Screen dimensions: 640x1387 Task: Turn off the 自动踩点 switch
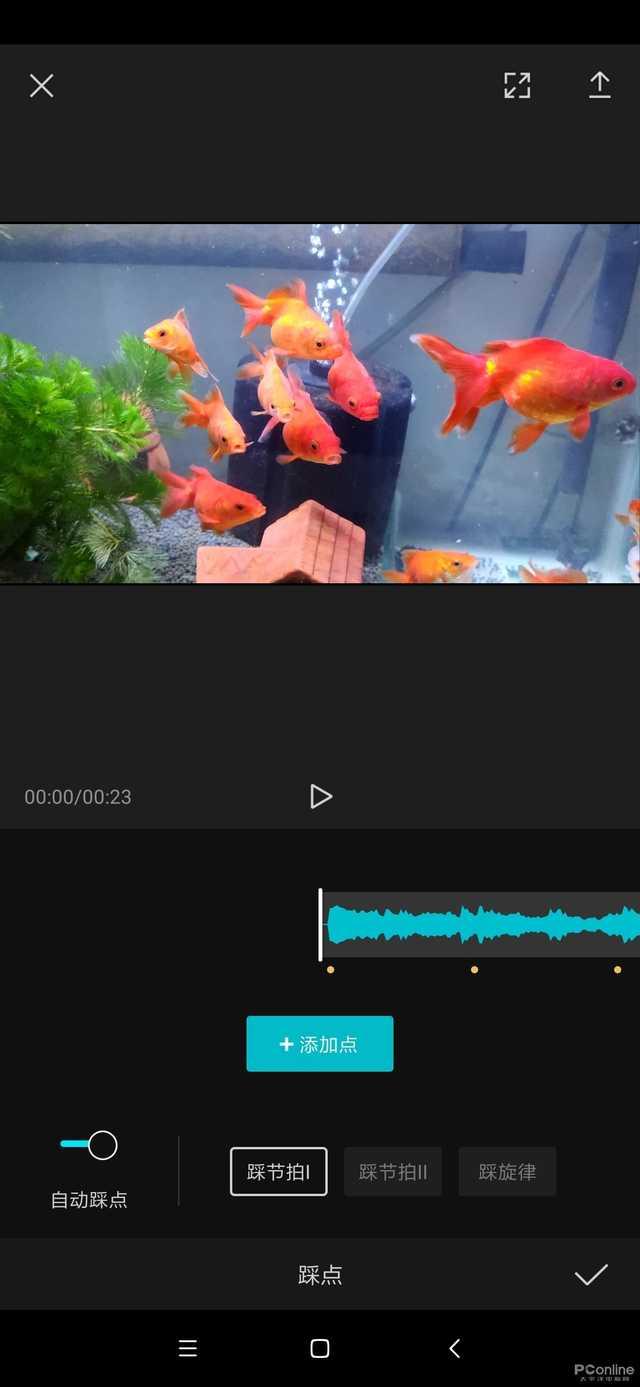(90, 1145)
